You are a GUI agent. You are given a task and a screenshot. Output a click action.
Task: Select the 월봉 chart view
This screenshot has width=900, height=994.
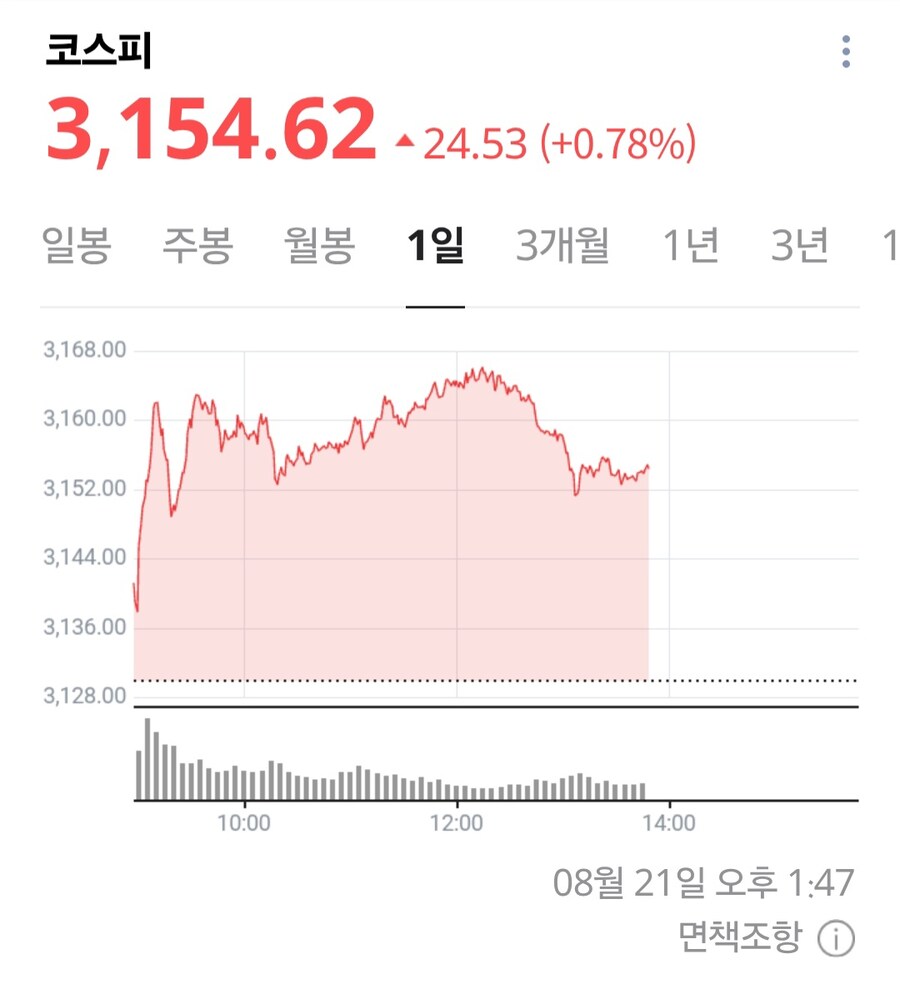point(318,245)
